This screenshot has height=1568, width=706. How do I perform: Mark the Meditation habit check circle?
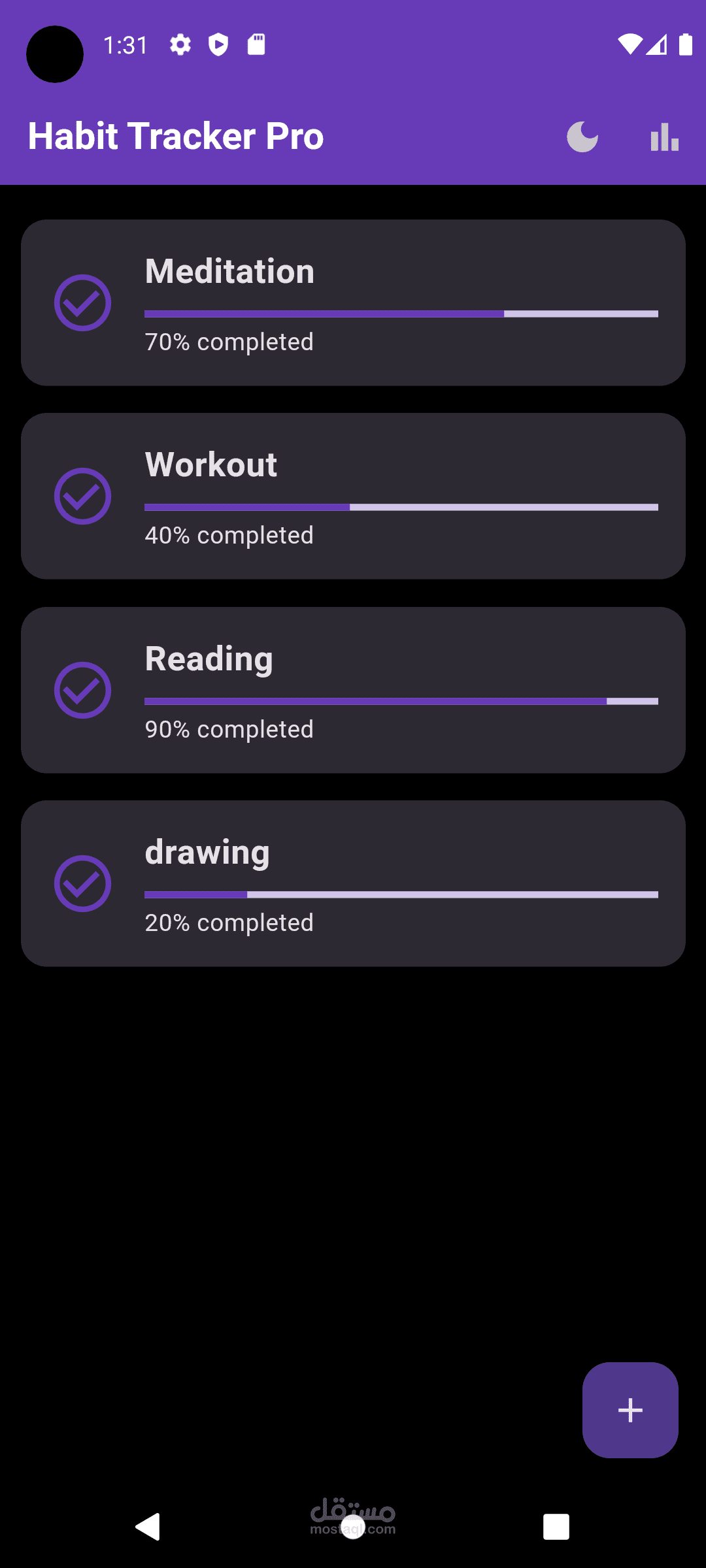[82, 302]
